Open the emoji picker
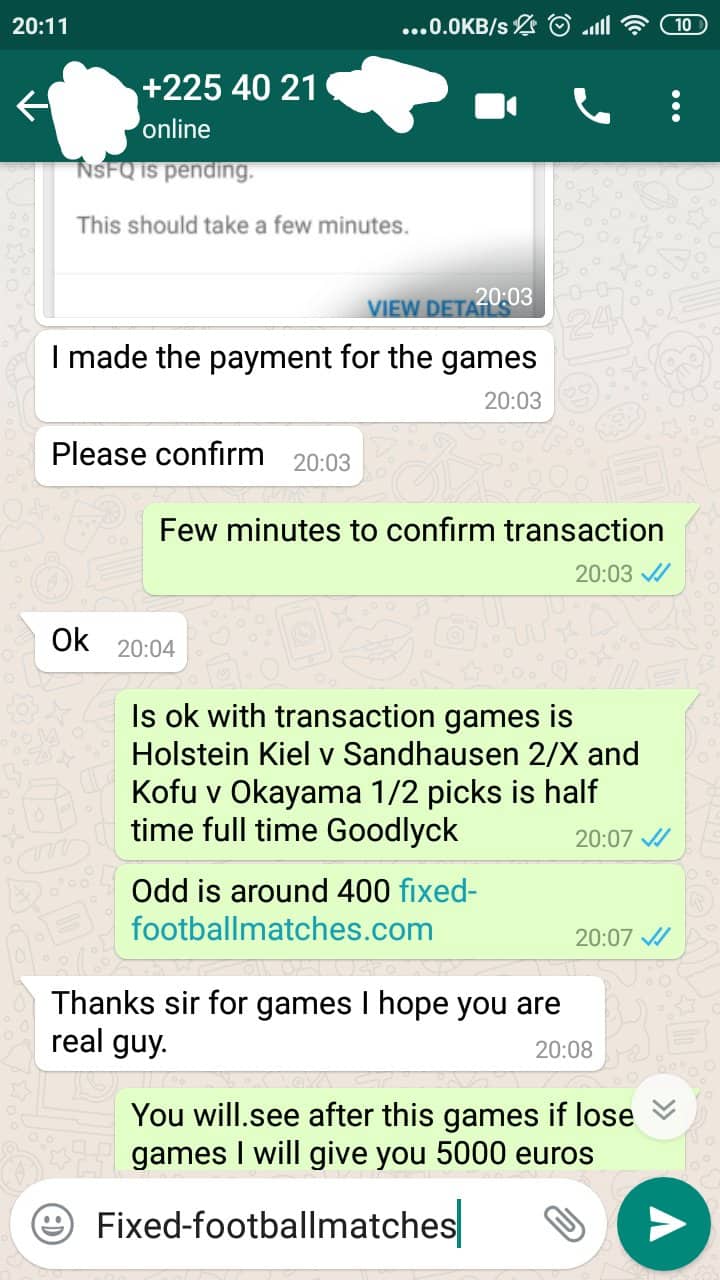The width and height of the screenshot is (720, 1280). pyautogui.click(x=52, y=1224)
